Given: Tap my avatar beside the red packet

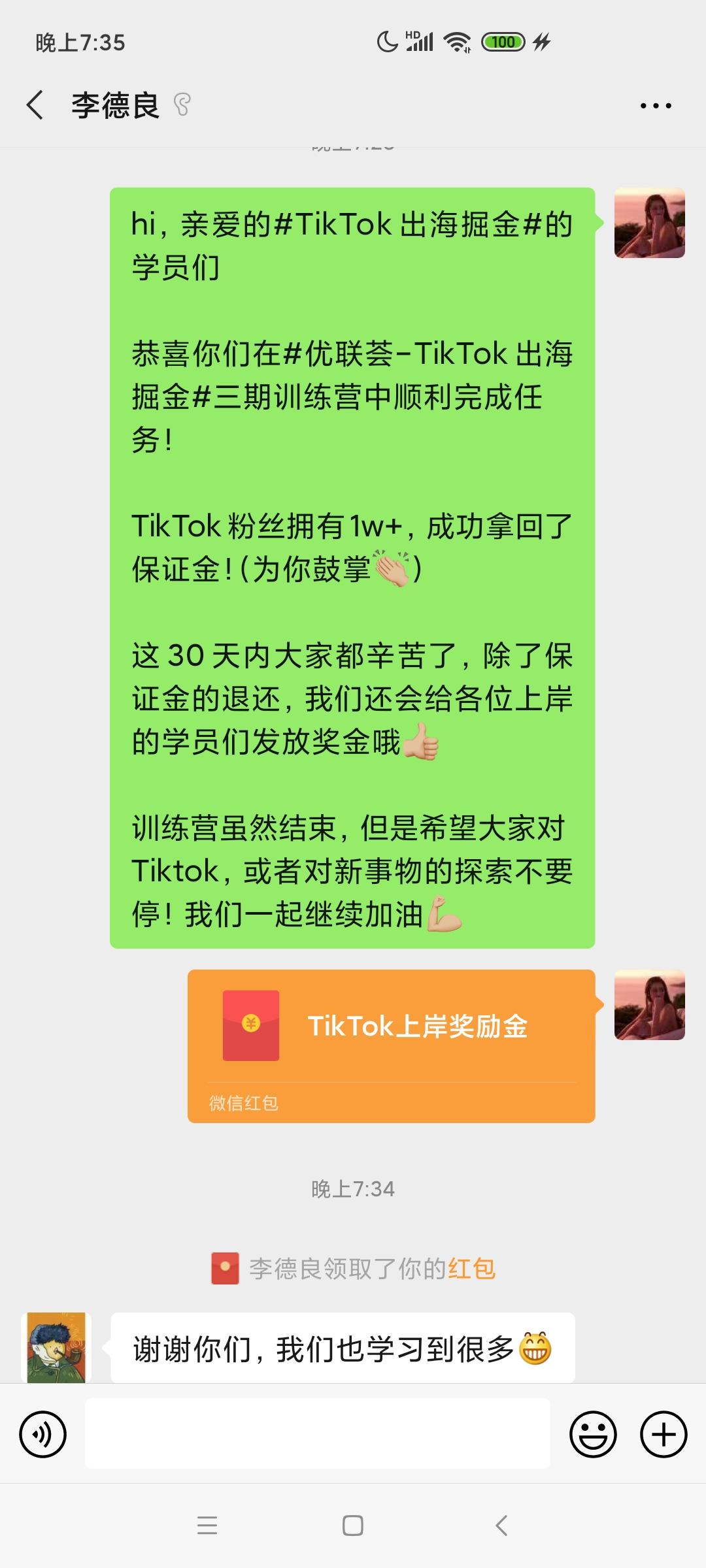Looking at the screenshot, I should (x=650, y=1005).
